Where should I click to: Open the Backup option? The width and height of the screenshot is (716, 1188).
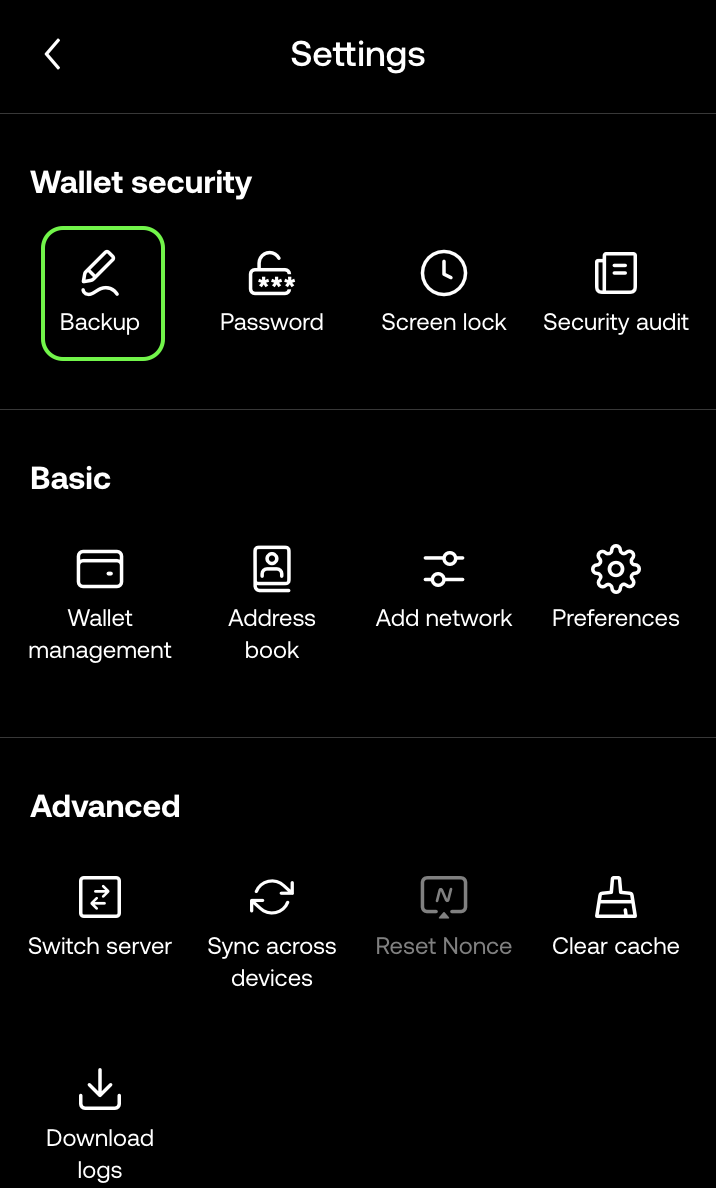pos(102,293)
